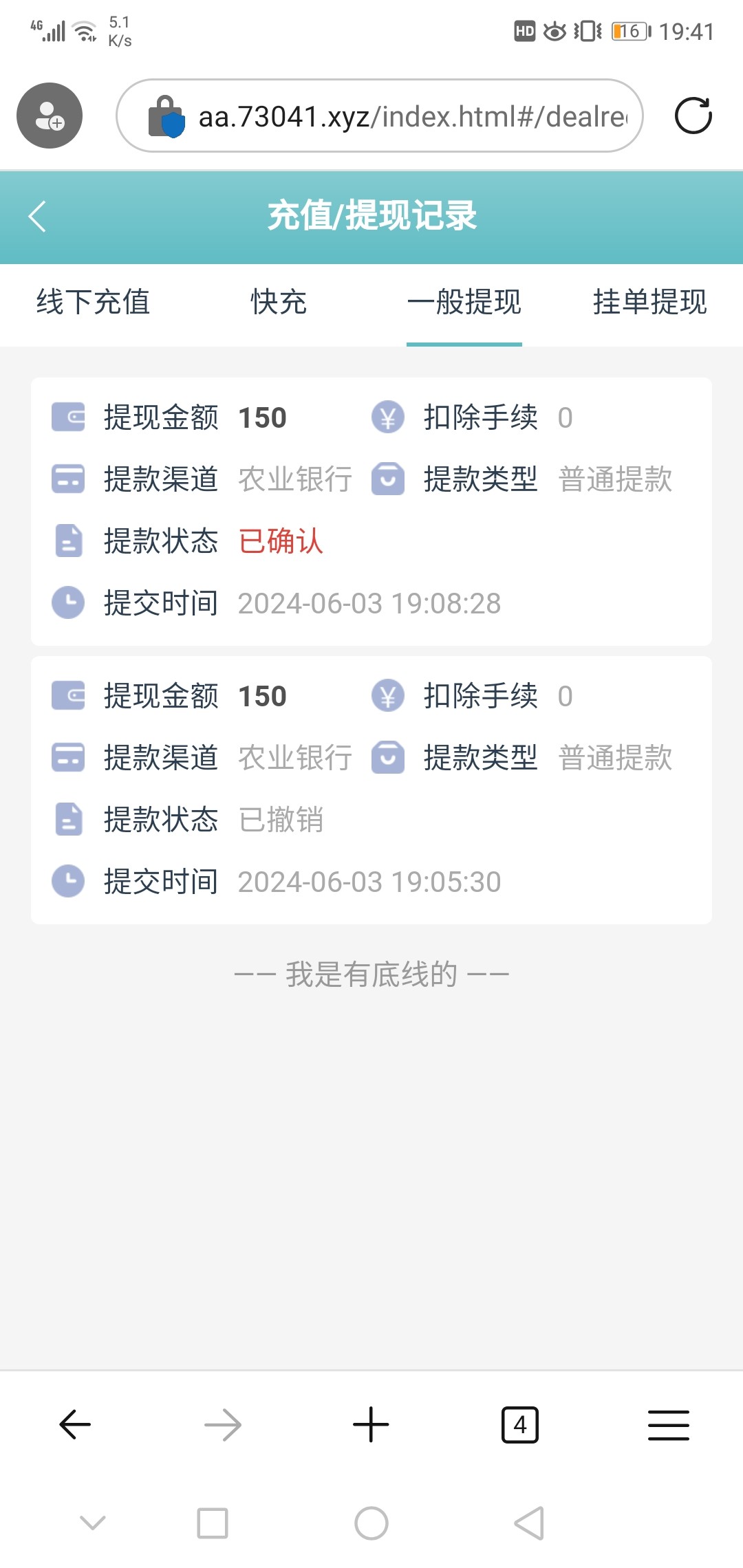743x1568 pixels.
Task: Open the browser profile avatar
Action: [50, 116]
